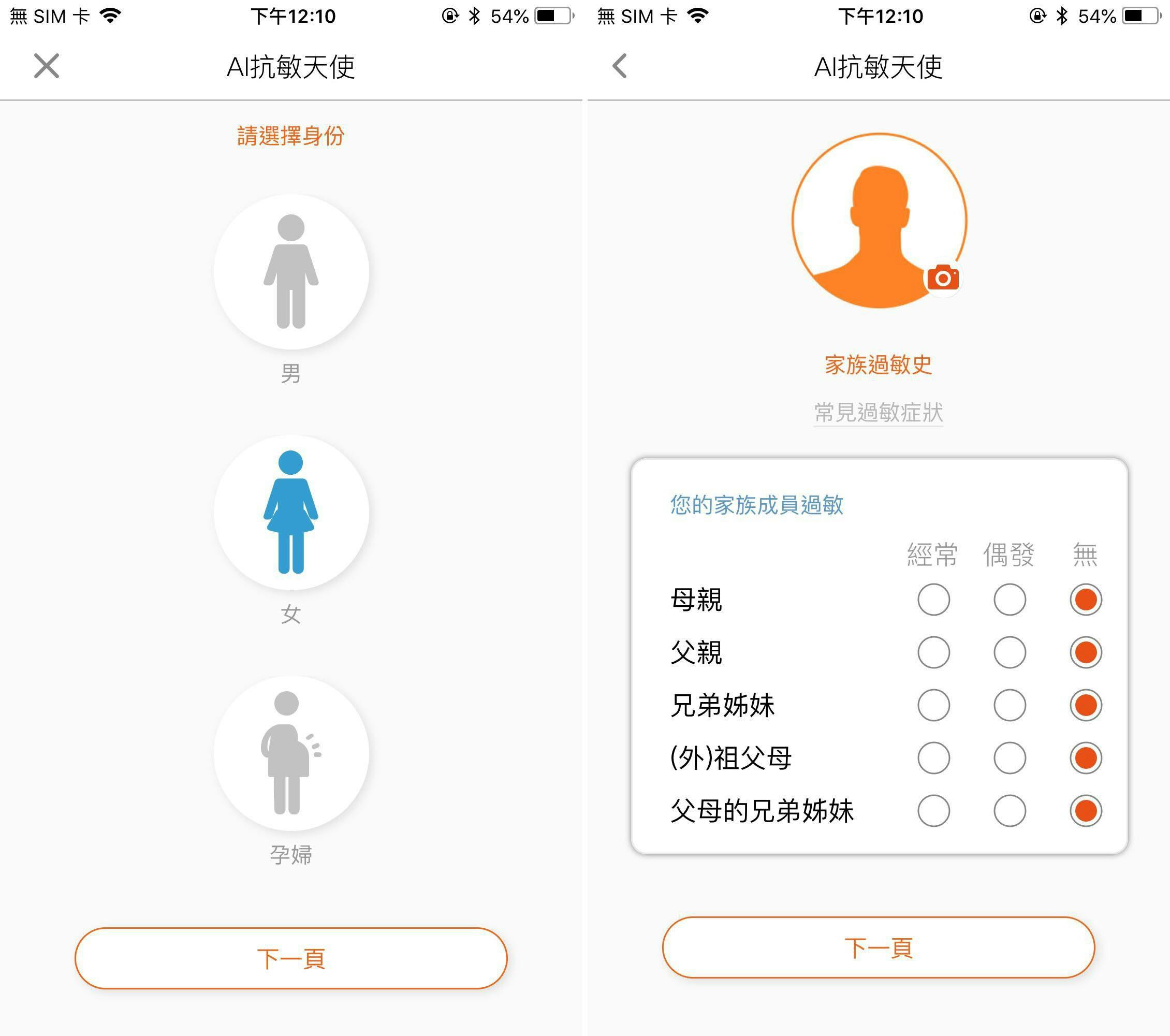
Task: Set (外)祖父母 to 偶發
Action: tap(1010, 758)
